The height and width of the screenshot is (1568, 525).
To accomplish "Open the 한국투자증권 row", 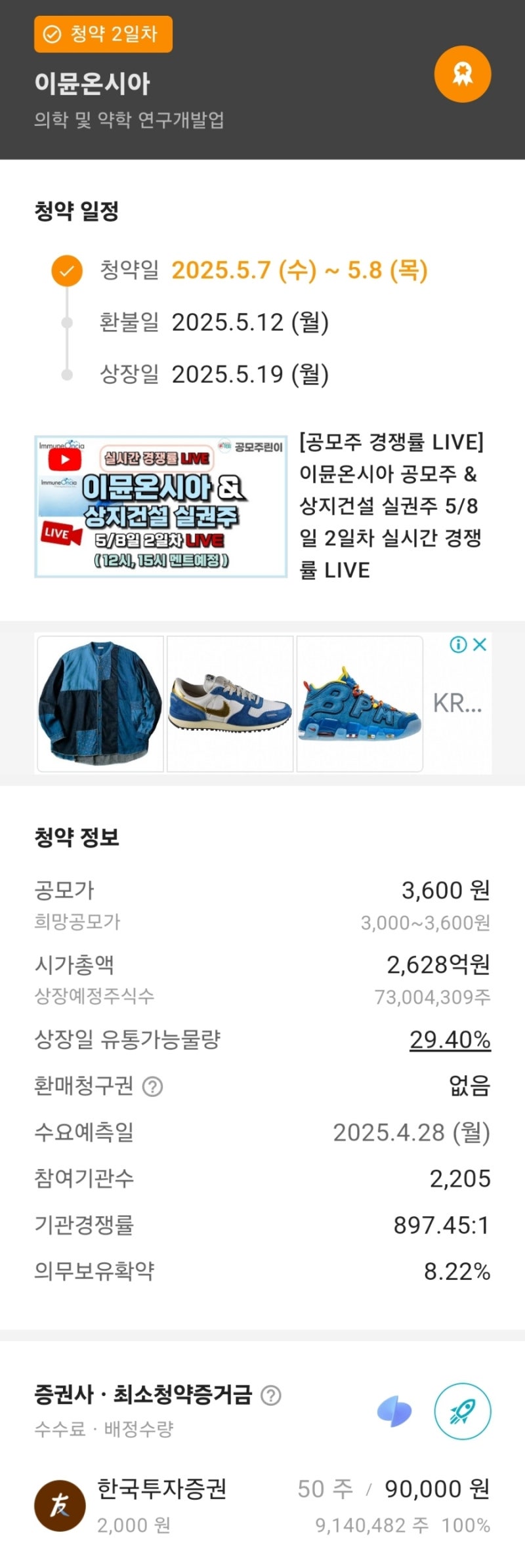I will pyautogui.click(x=262, y=1506).
